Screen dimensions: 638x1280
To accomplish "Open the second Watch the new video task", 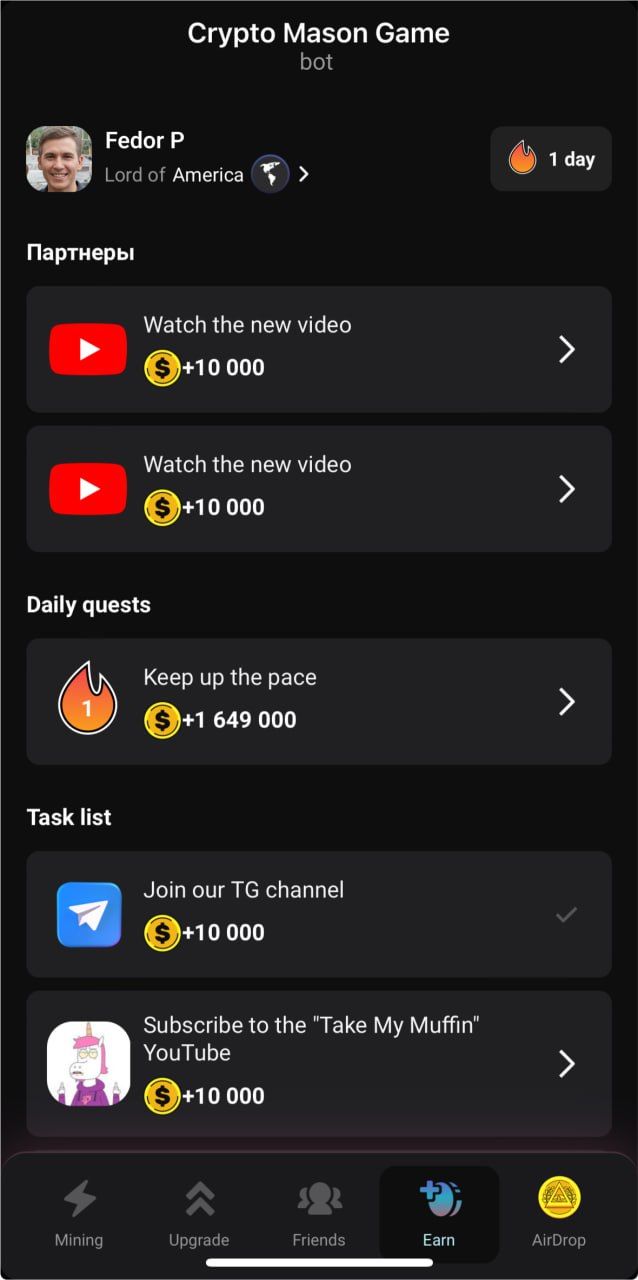I will (318, 489).
